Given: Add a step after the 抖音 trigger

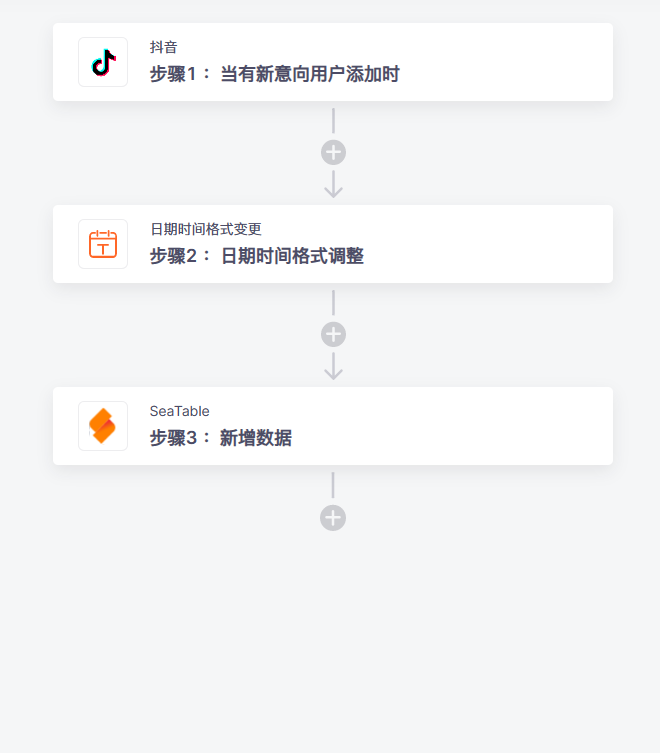Looking at the screenshot, I should (x=333, y=152).
